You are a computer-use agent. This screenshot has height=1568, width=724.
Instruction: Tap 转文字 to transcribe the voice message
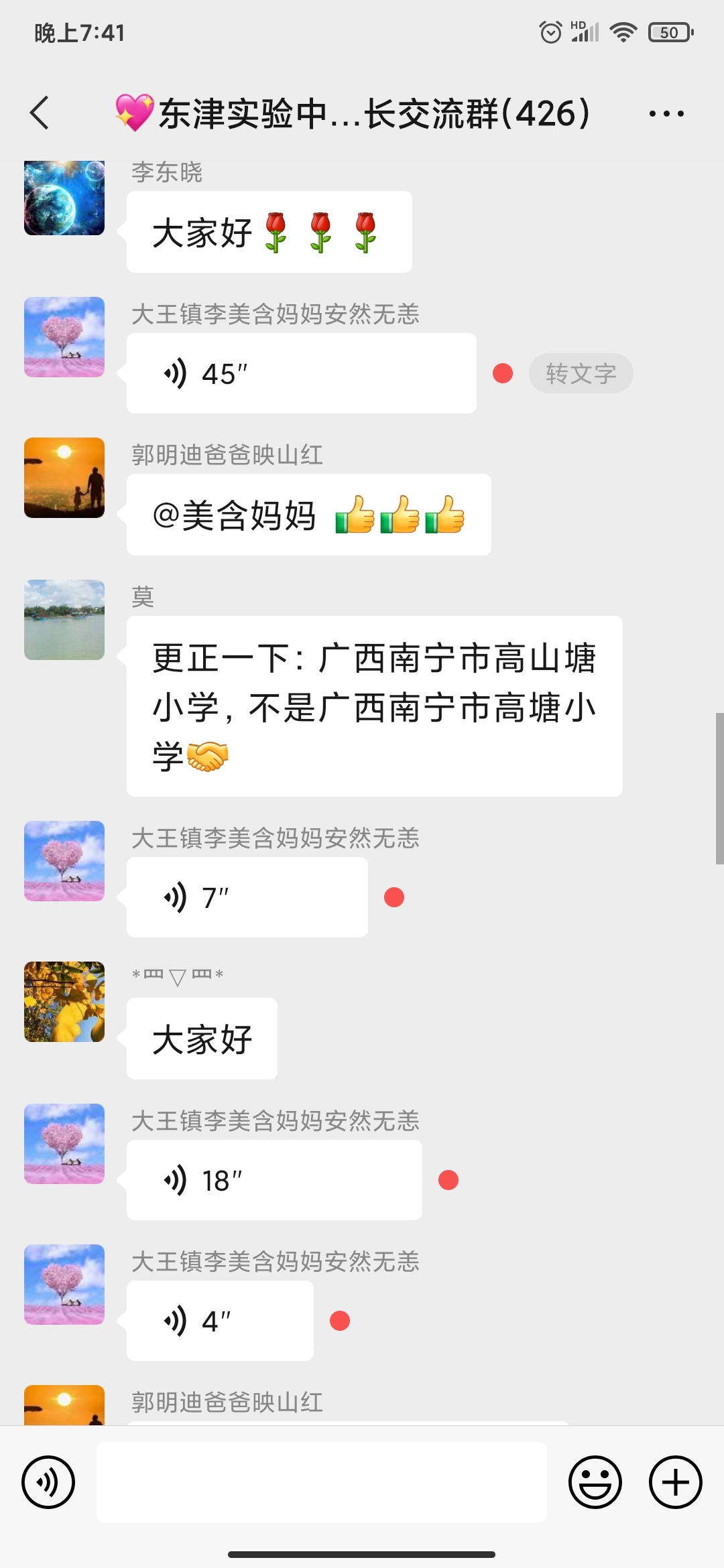tap(580, 373)
